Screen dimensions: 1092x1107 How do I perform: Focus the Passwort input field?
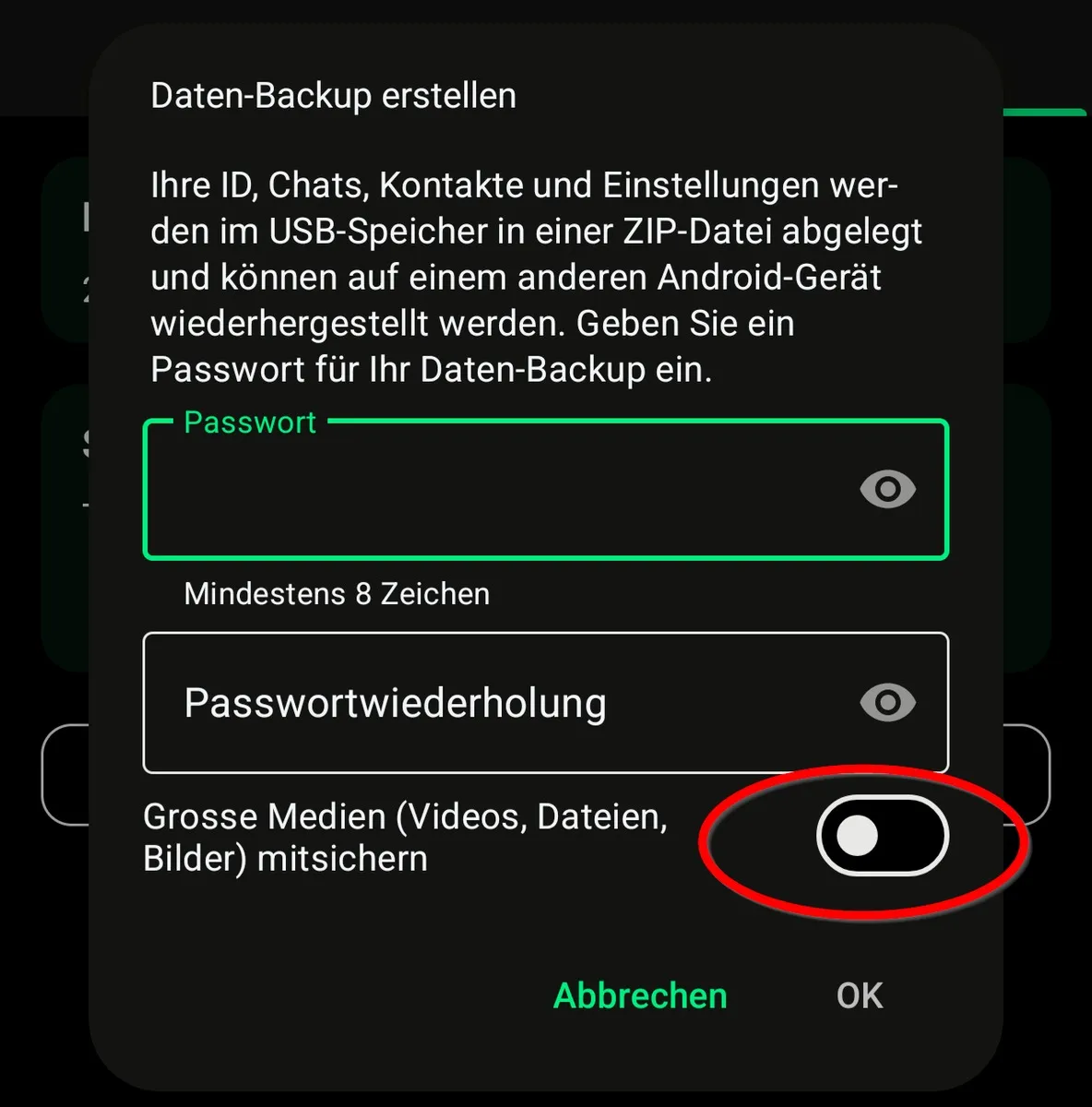point(498,491)
